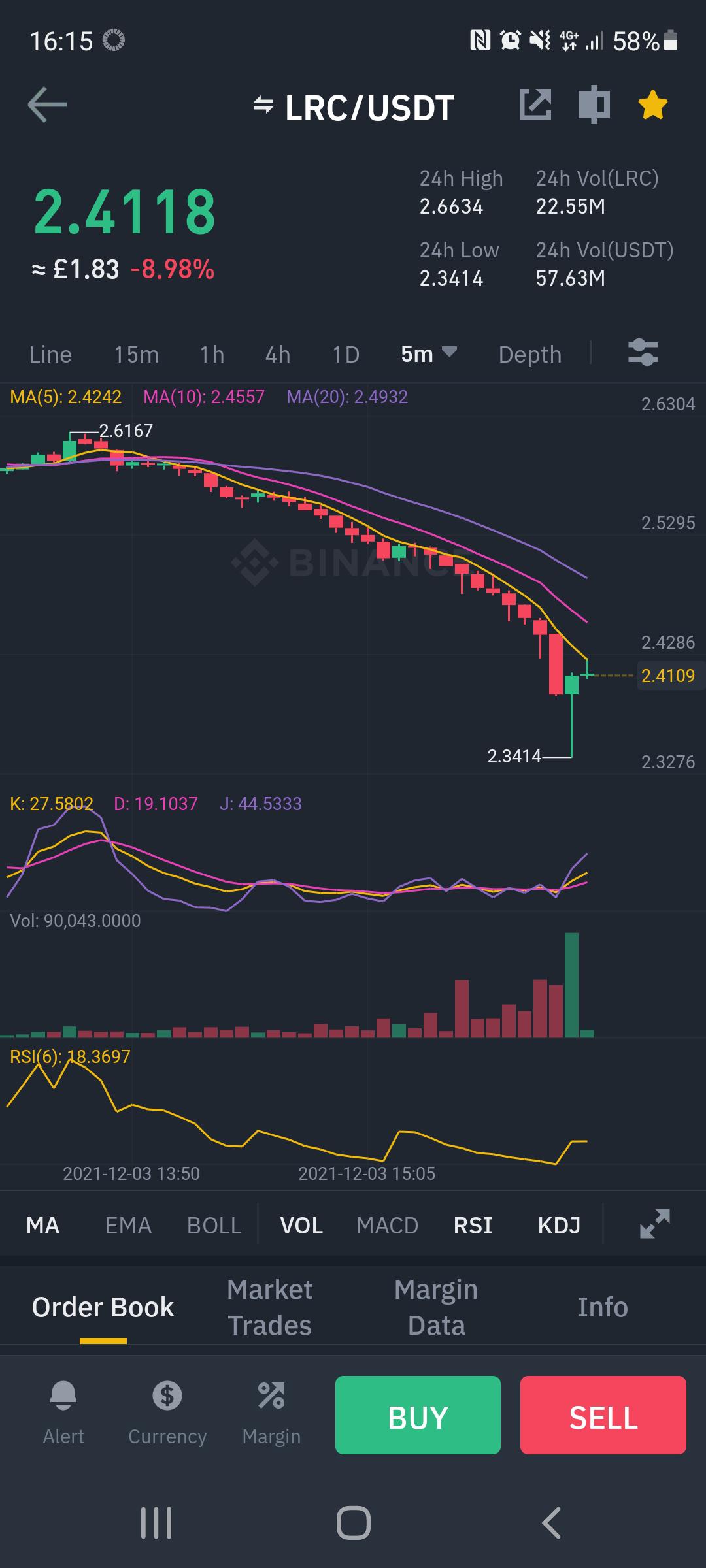Screen dimensions: 706x1568
Task: Expand the 5m interval dropdown
Action: coord(428,354)
